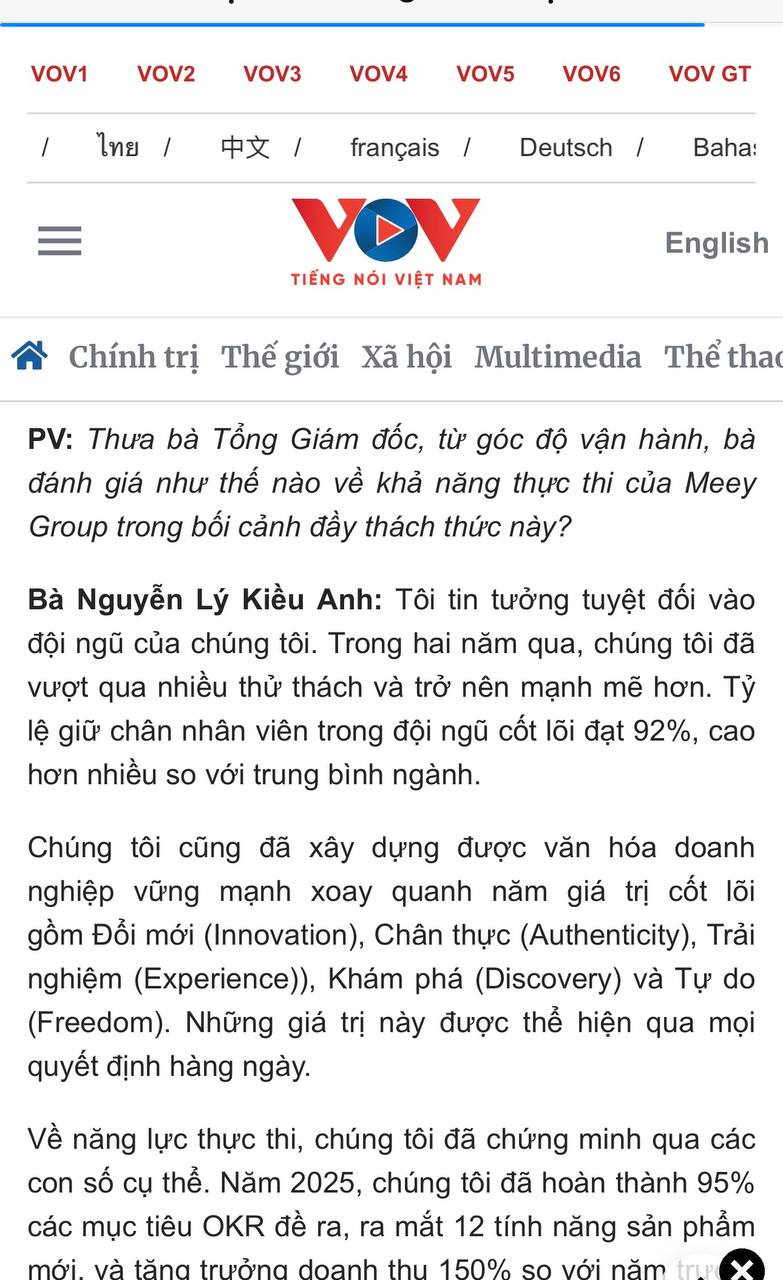The height and width of the screenshot is (1280, 783).
Task: Open the Chính trị section
Action: pos(133,357)
